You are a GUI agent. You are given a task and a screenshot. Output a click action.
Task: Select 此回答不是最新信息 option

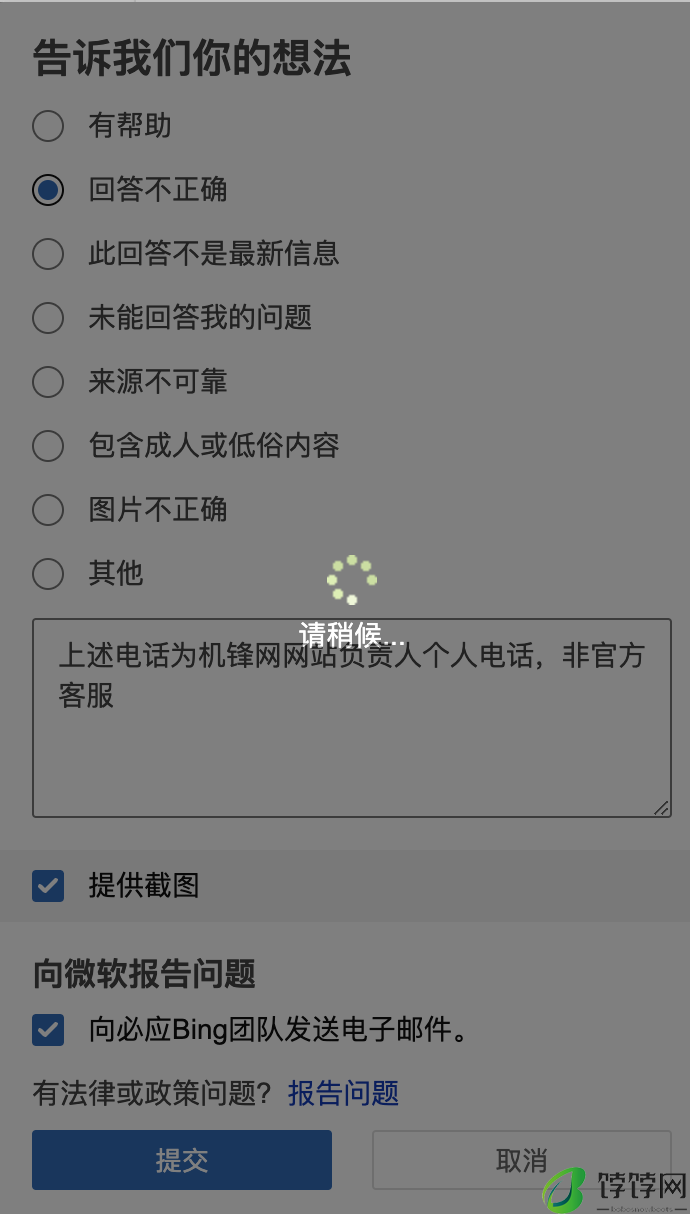[x=48, y=254]
